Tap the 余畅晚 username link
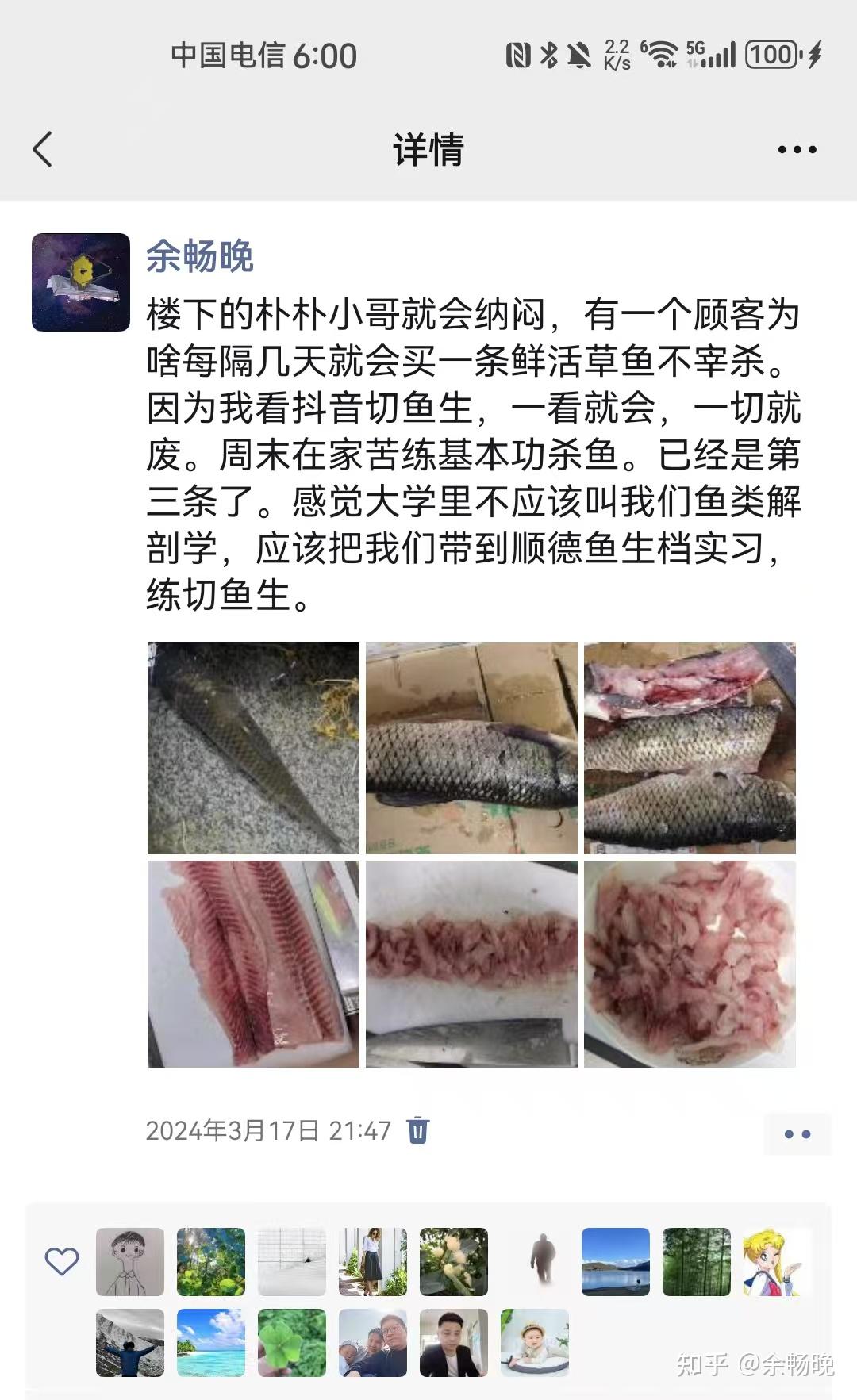Image resolution: width=857 pixels, height=1400 pixels. pos(199,256)
